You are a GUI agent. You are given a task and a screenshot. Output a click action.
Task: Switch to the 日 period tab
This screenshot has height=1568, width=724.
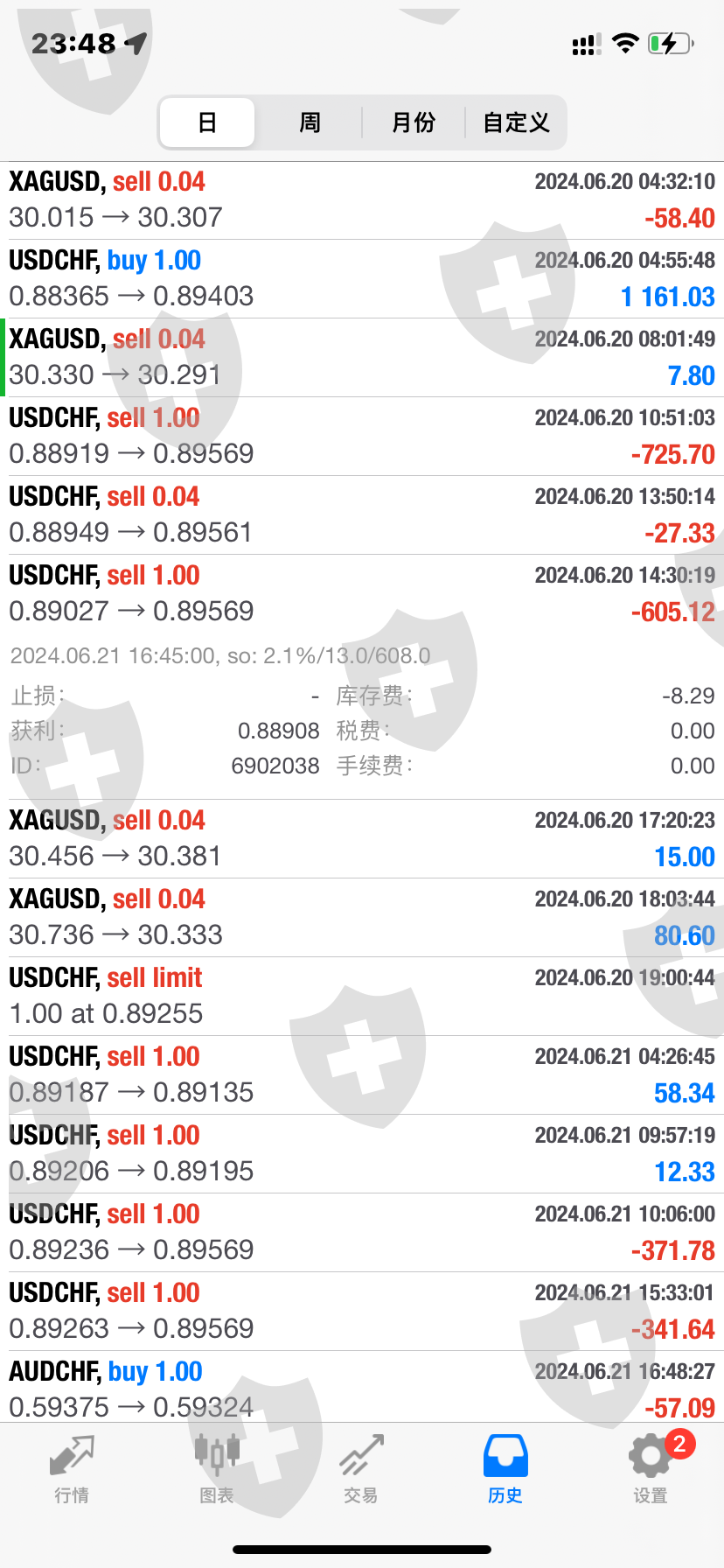207,122
